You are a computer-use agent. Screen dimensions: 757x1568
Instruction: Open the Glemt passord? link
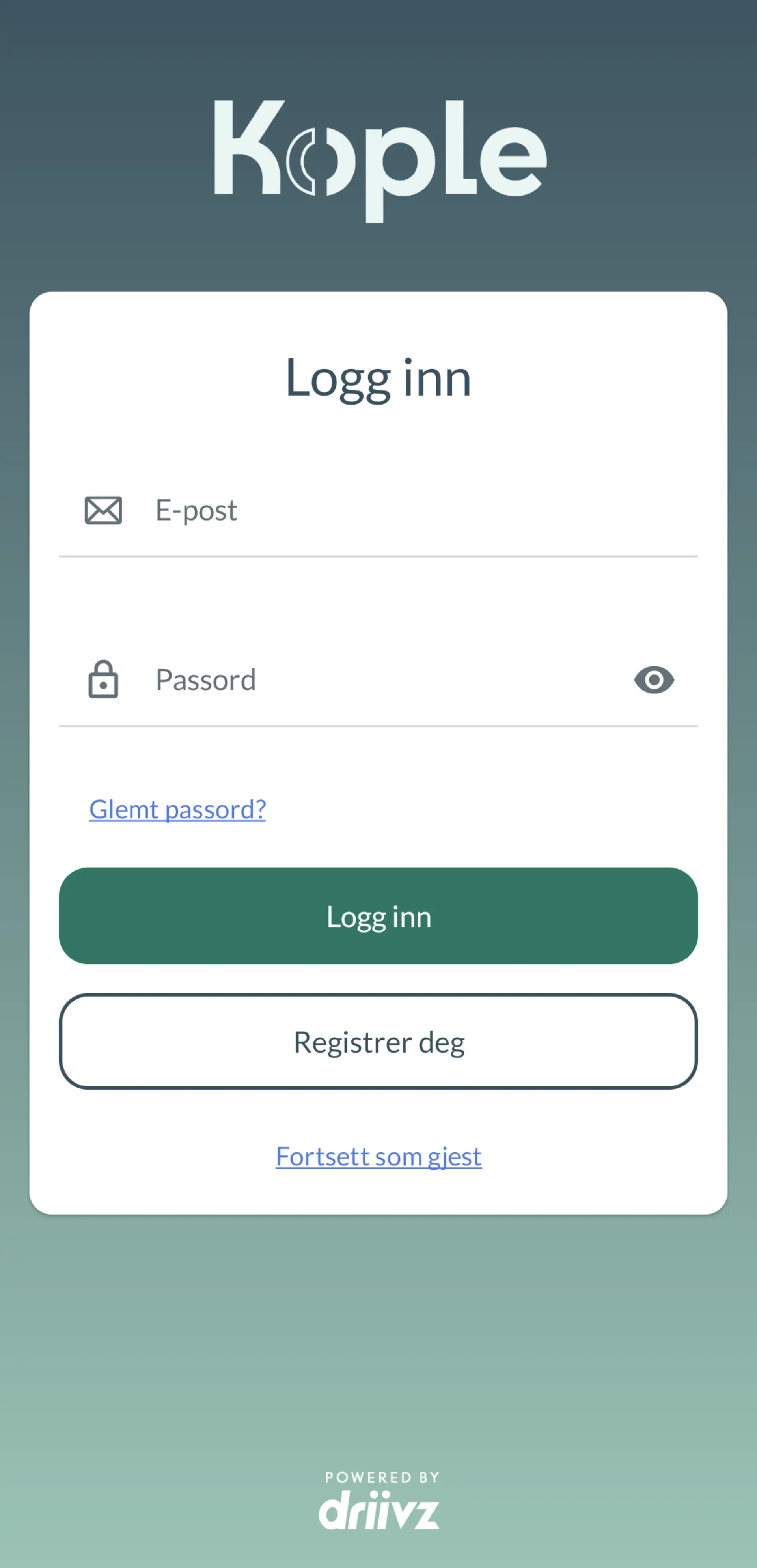[x=177, y=809]
